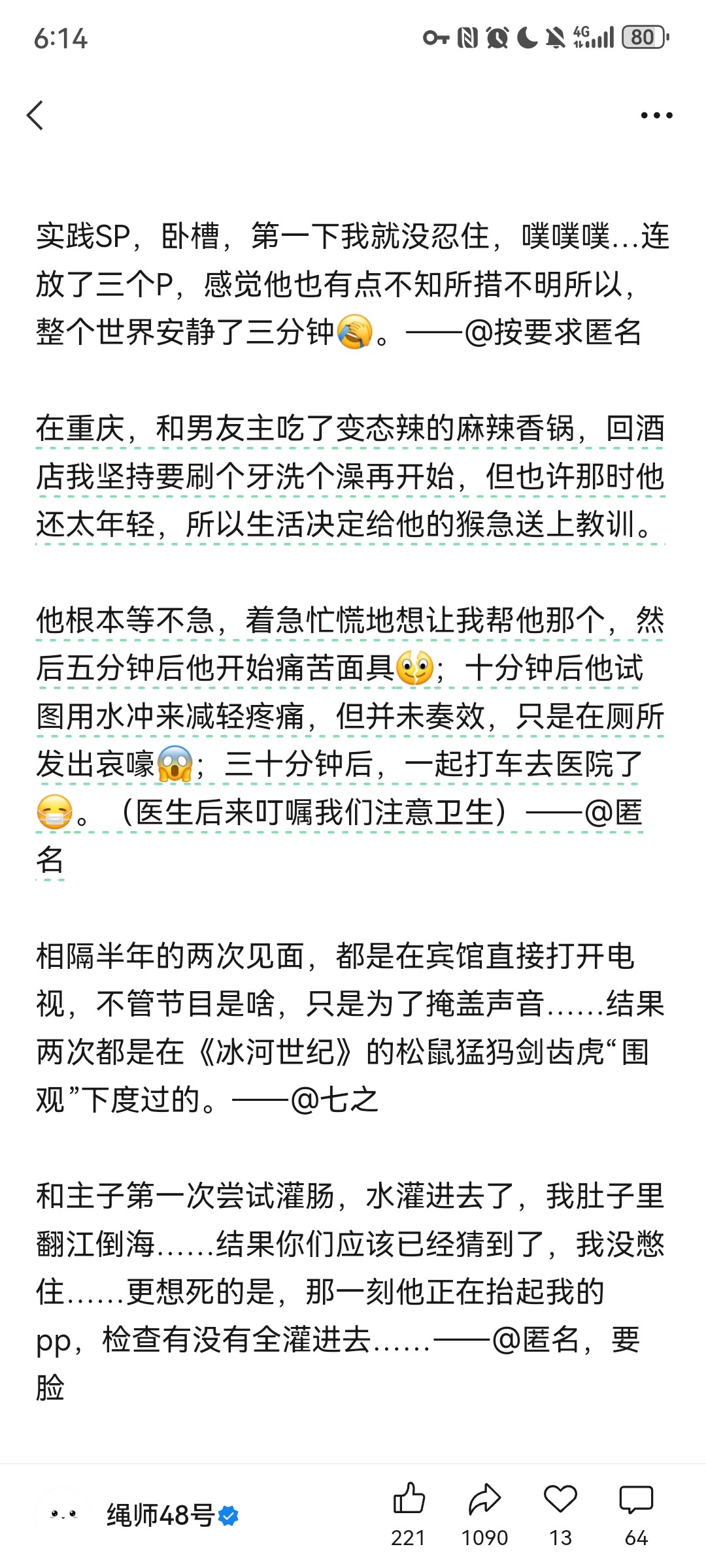The width and height of the screenshot is (706, 1568).
Task: Open 绳师48号 author profile
Action: tap(160, 1514)
